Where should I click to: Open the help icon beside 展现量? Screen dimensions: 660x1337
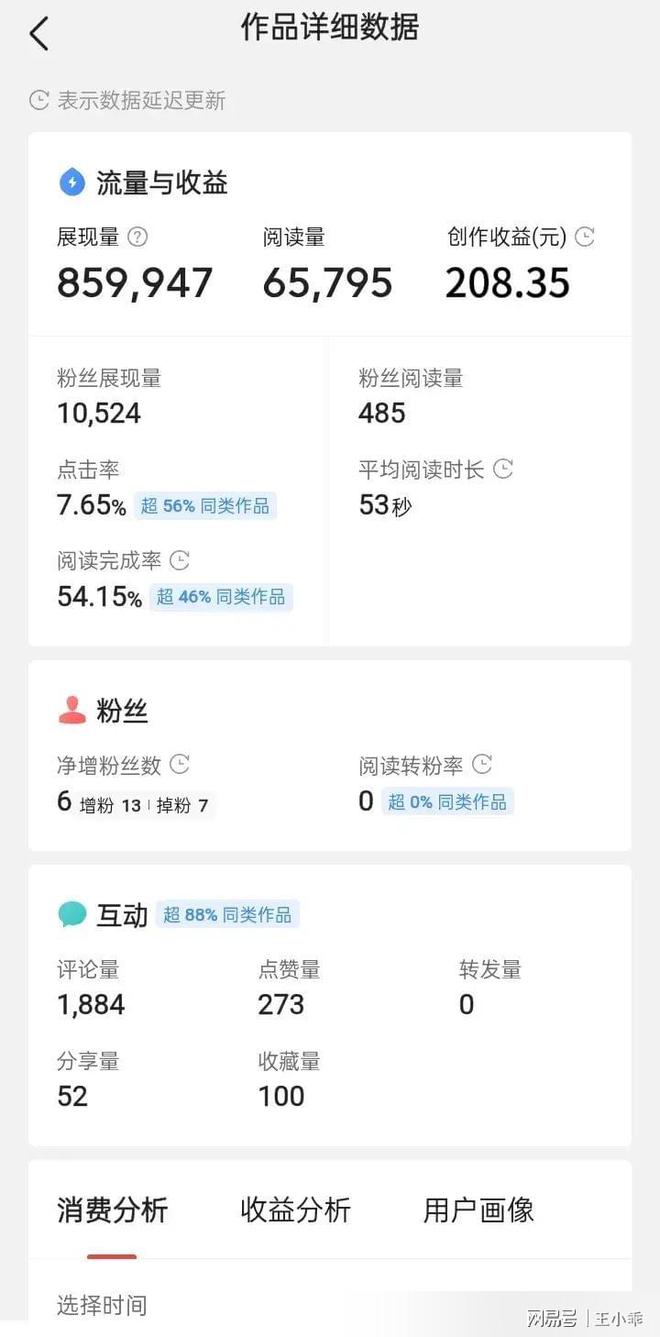tap(138, 237)
